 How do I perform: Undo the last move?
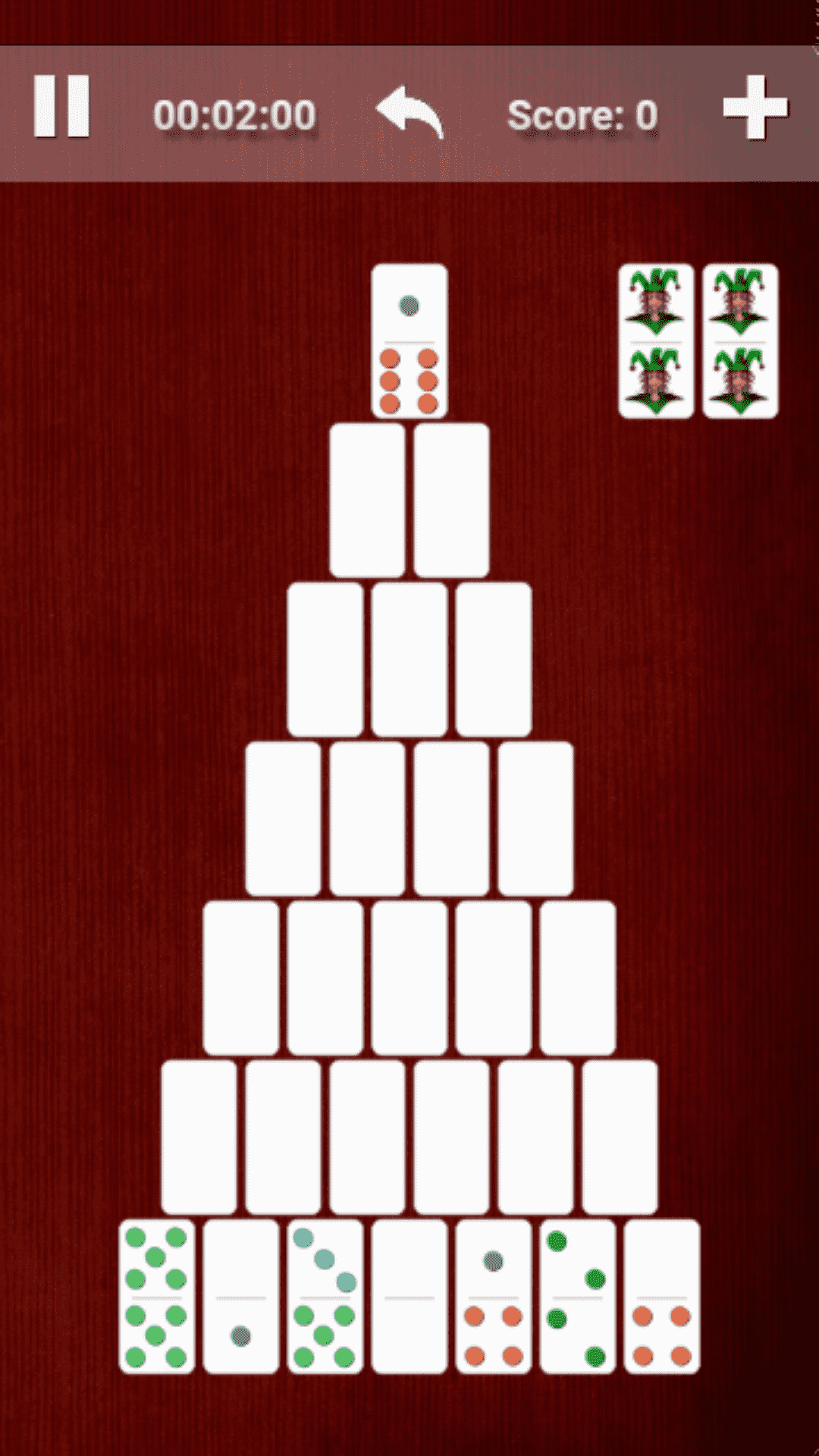[x=409, y=112]
